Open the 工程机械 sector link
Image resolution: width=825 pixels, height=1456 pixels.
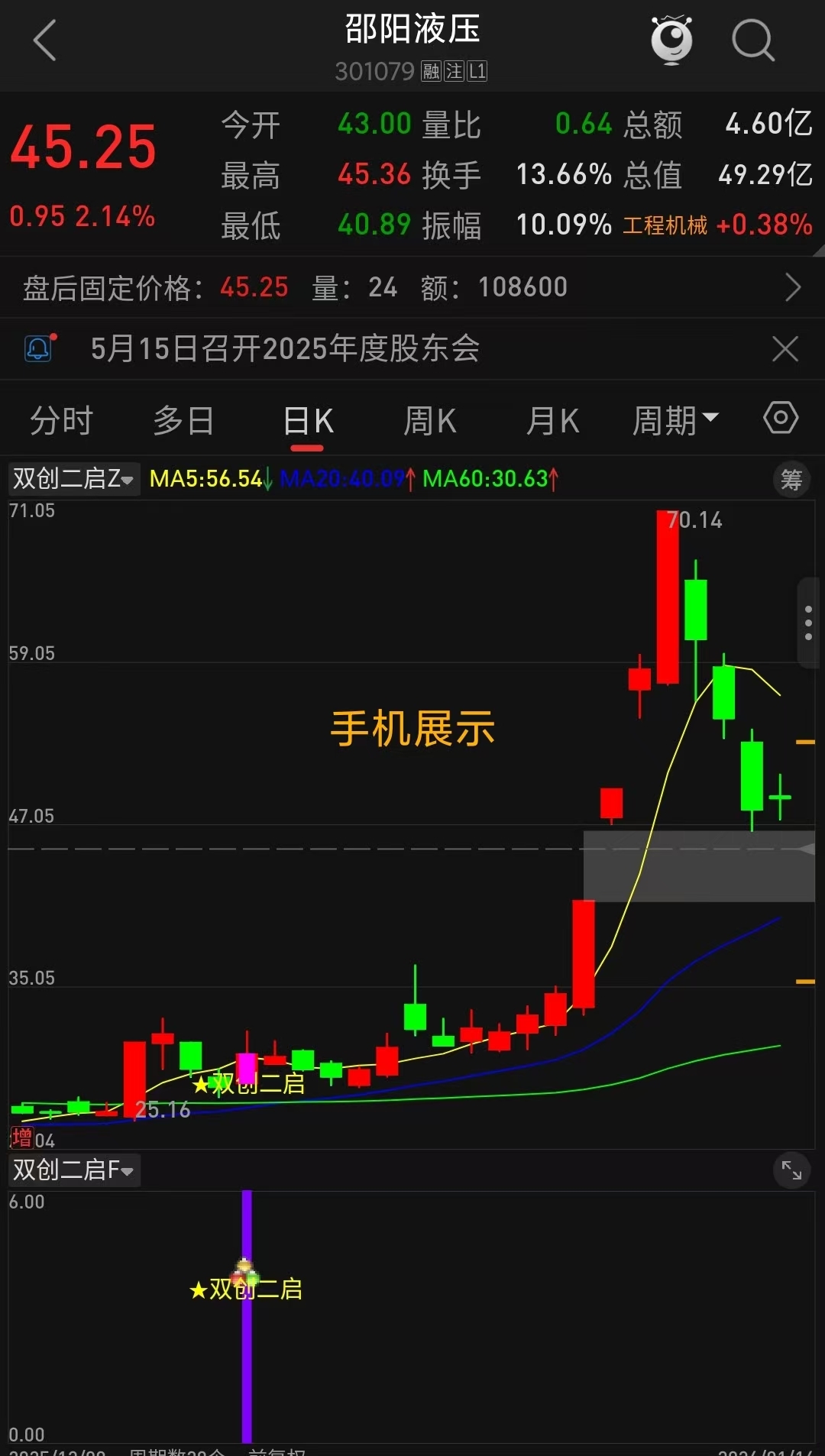pyautogui.click(x=665, y=225)
